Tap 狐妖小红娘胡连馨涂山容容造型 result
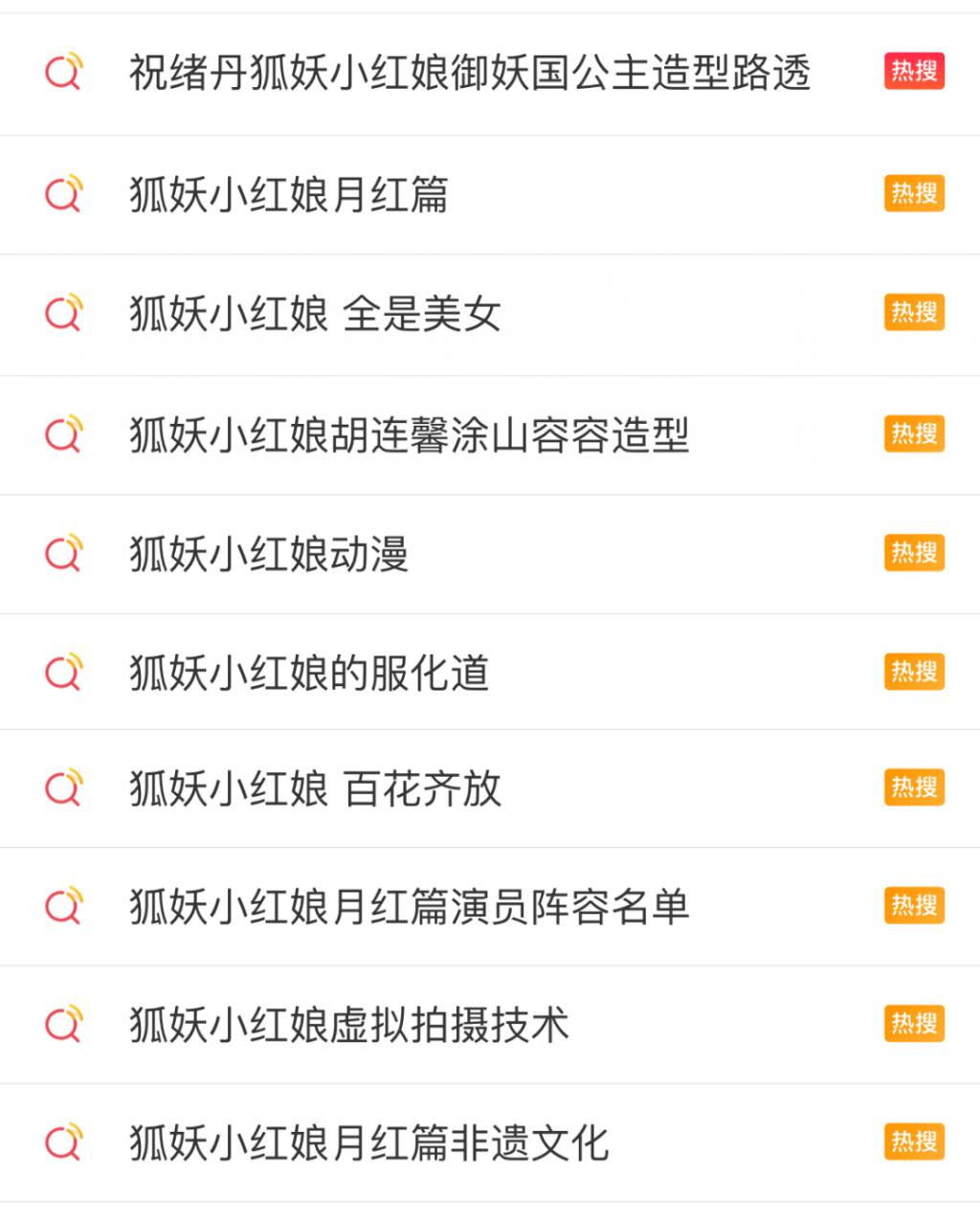This screenshot has height=1219, width=980. pos(410,435)
